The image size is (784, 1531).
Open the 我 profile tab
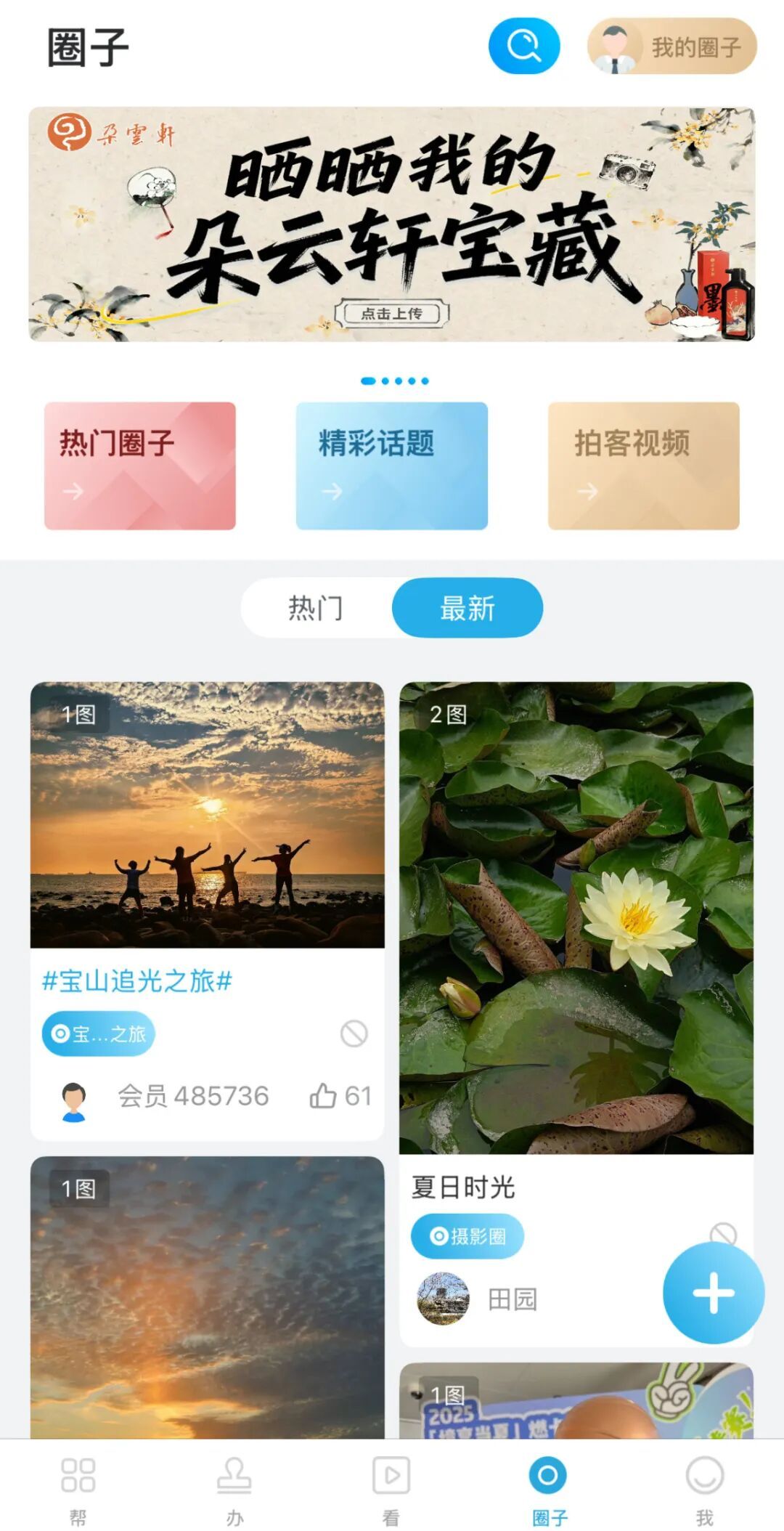tap(704, 1486)
